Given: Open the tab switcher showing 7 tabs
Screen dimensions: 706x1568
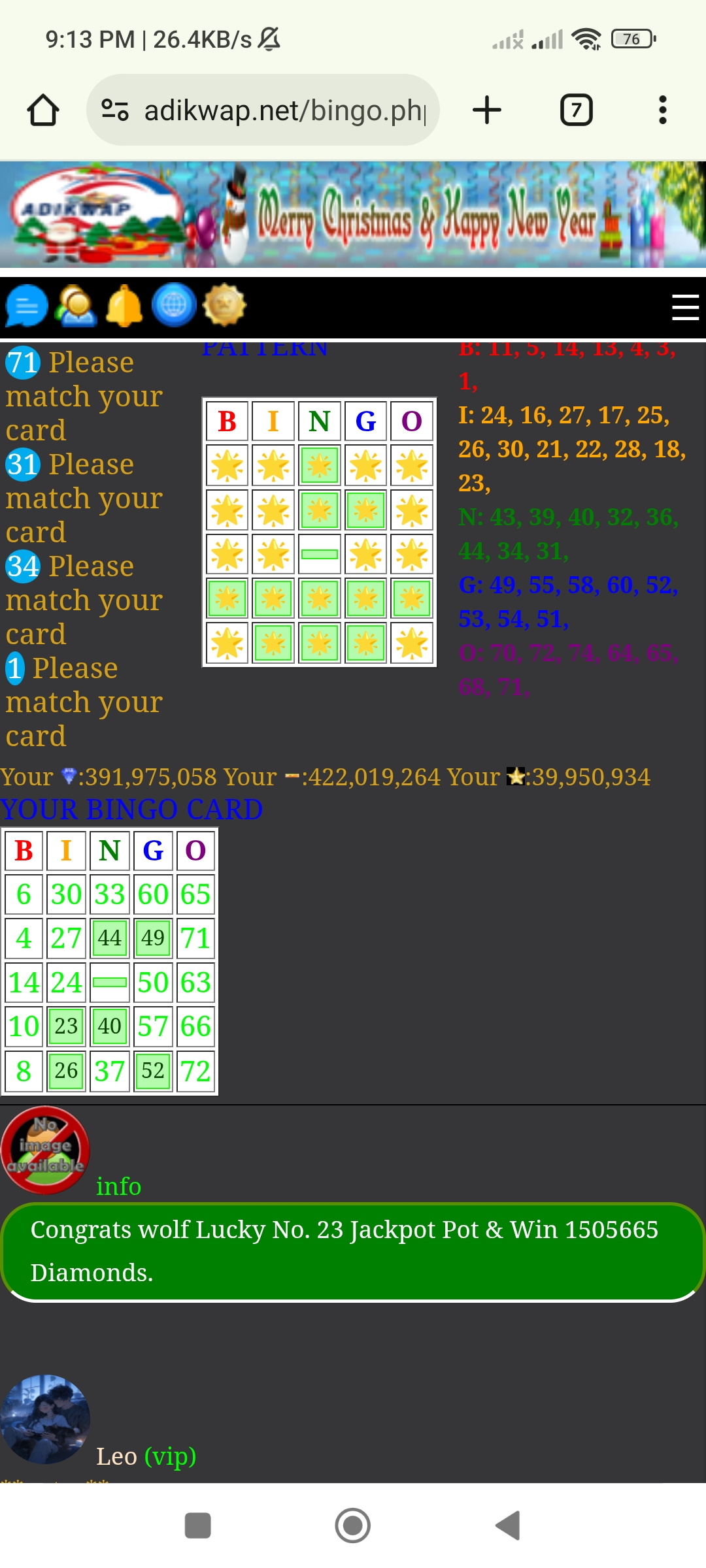Looking at the screenshot, I should coord(576,110).
